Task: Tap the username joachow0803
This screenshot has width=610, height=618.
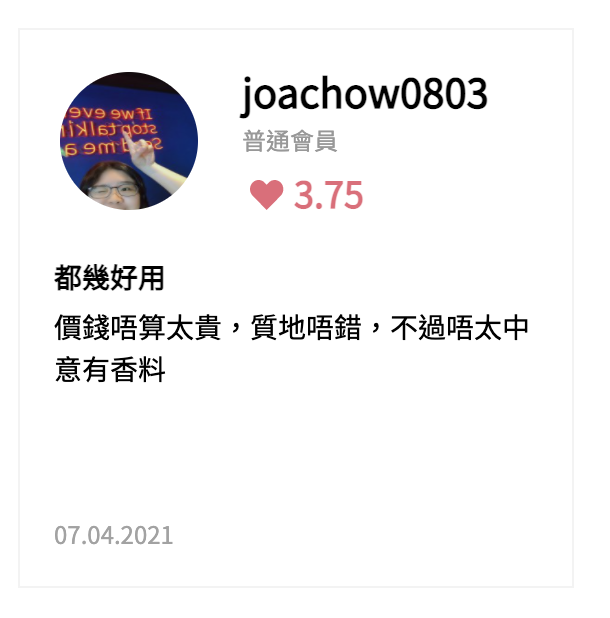Action: coord(364,94)
